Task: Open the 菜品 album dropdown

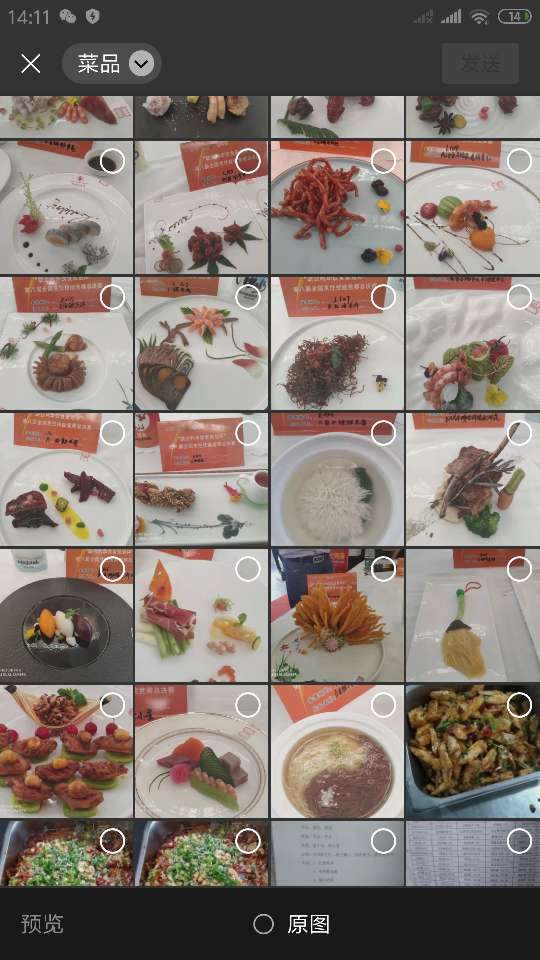Action: 111,64
